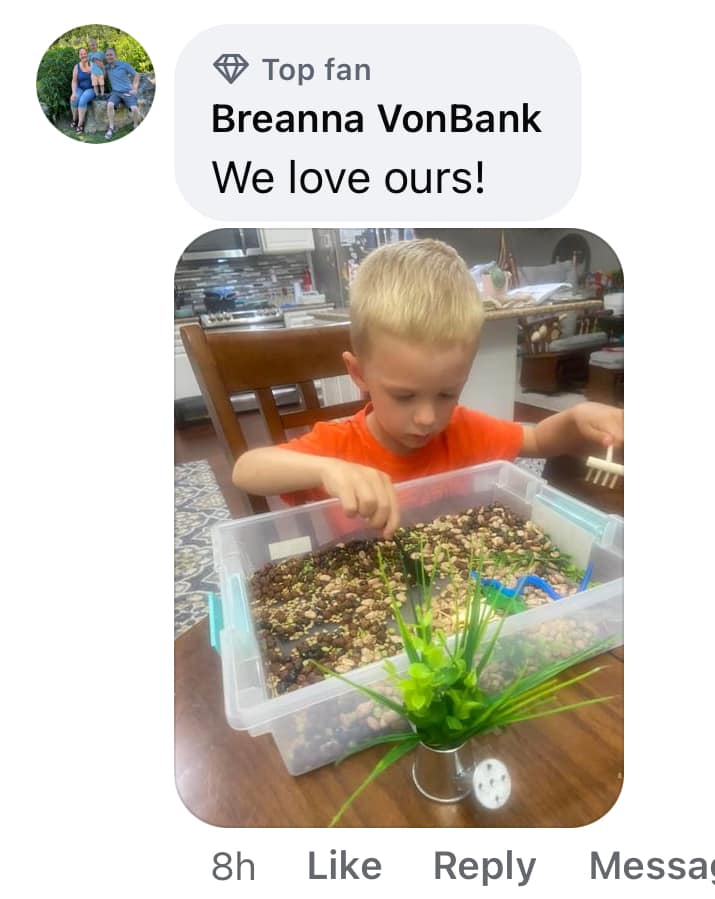Open the attached photo in the comment
The image size is (715, 899).
coord(399,527)
